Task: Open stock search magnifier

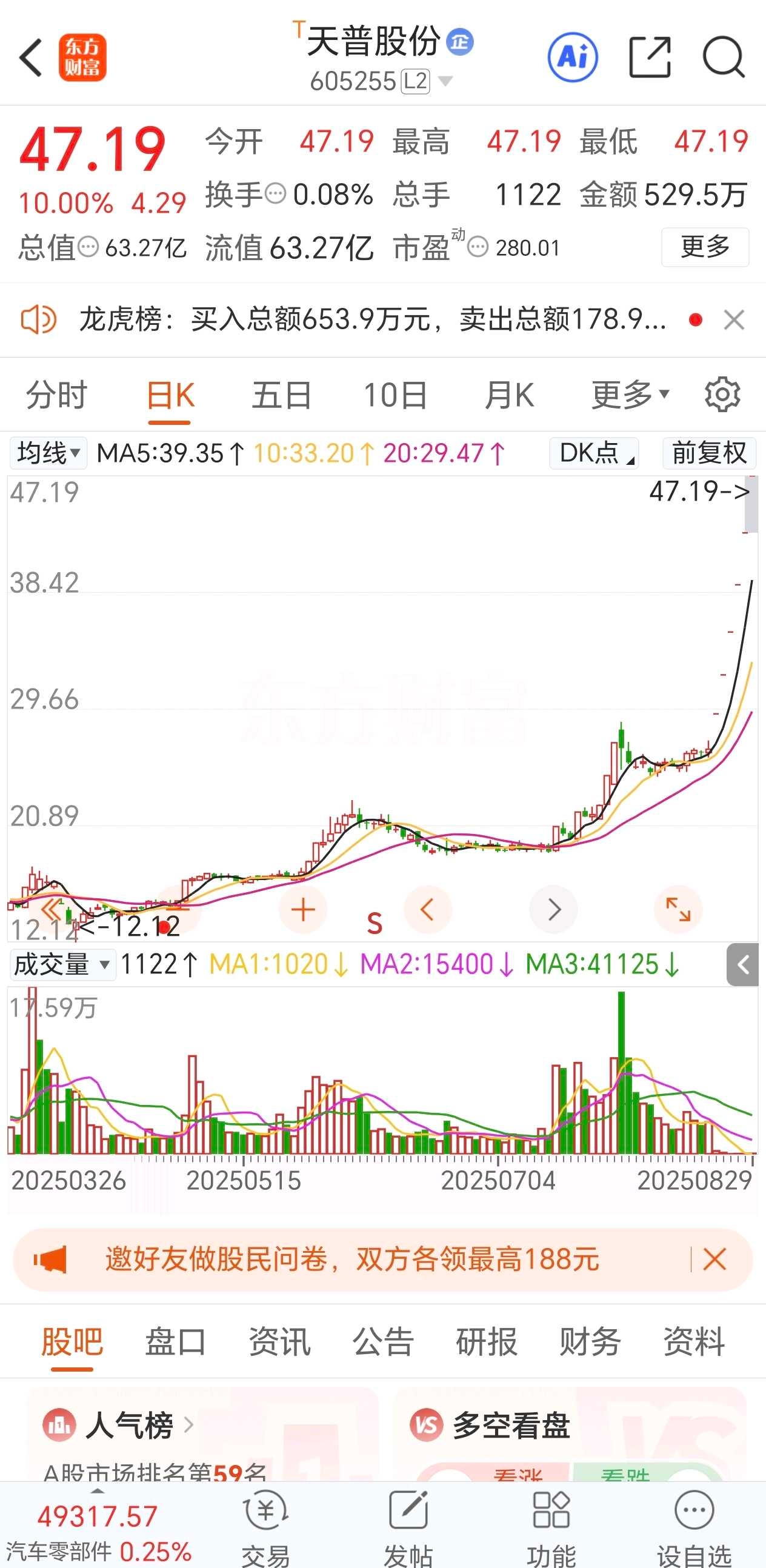Action: 723,58
